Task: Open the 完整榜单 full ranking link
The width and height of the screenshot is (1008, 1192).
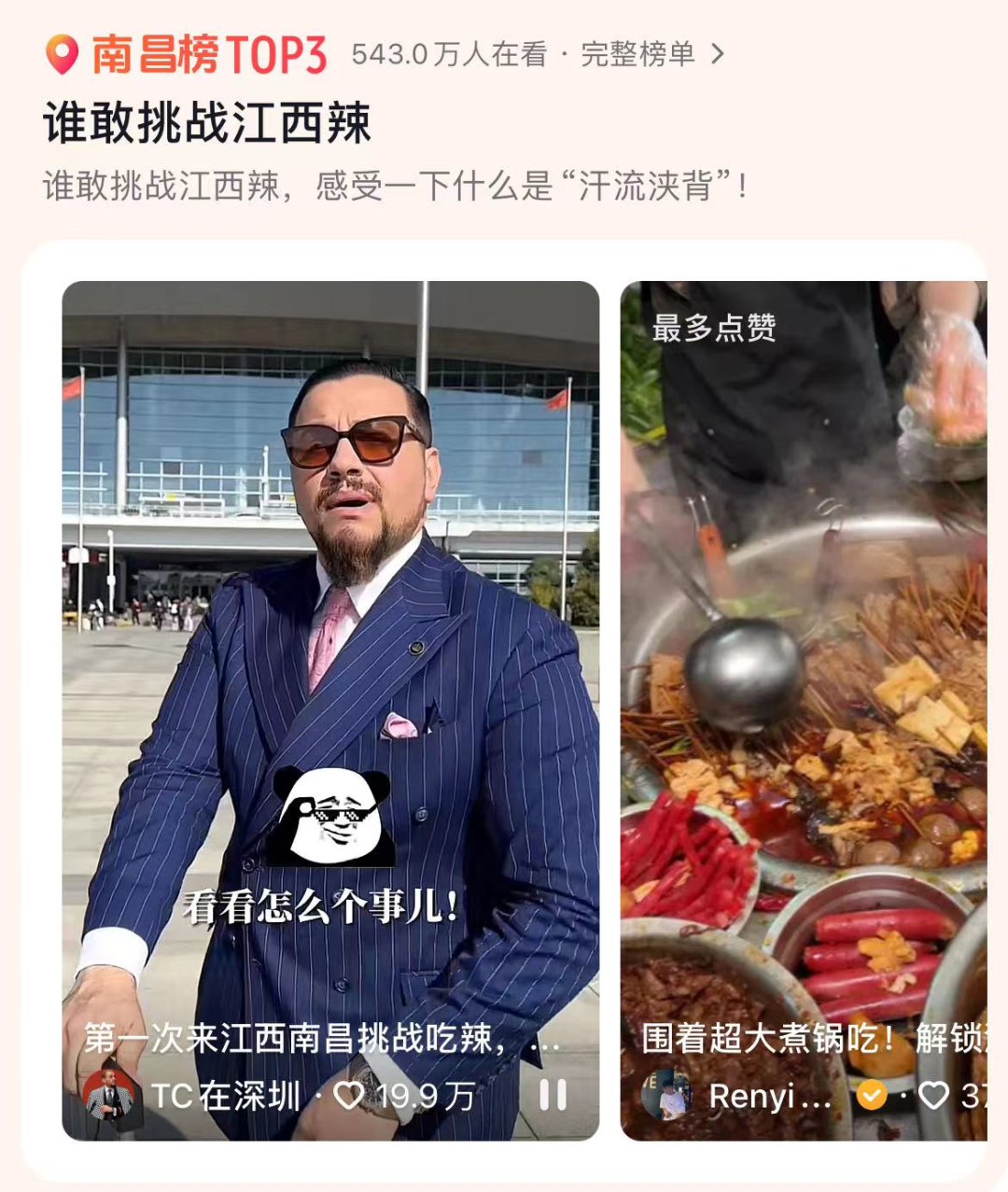Action: pyautogui.click(x=639, y=53)
